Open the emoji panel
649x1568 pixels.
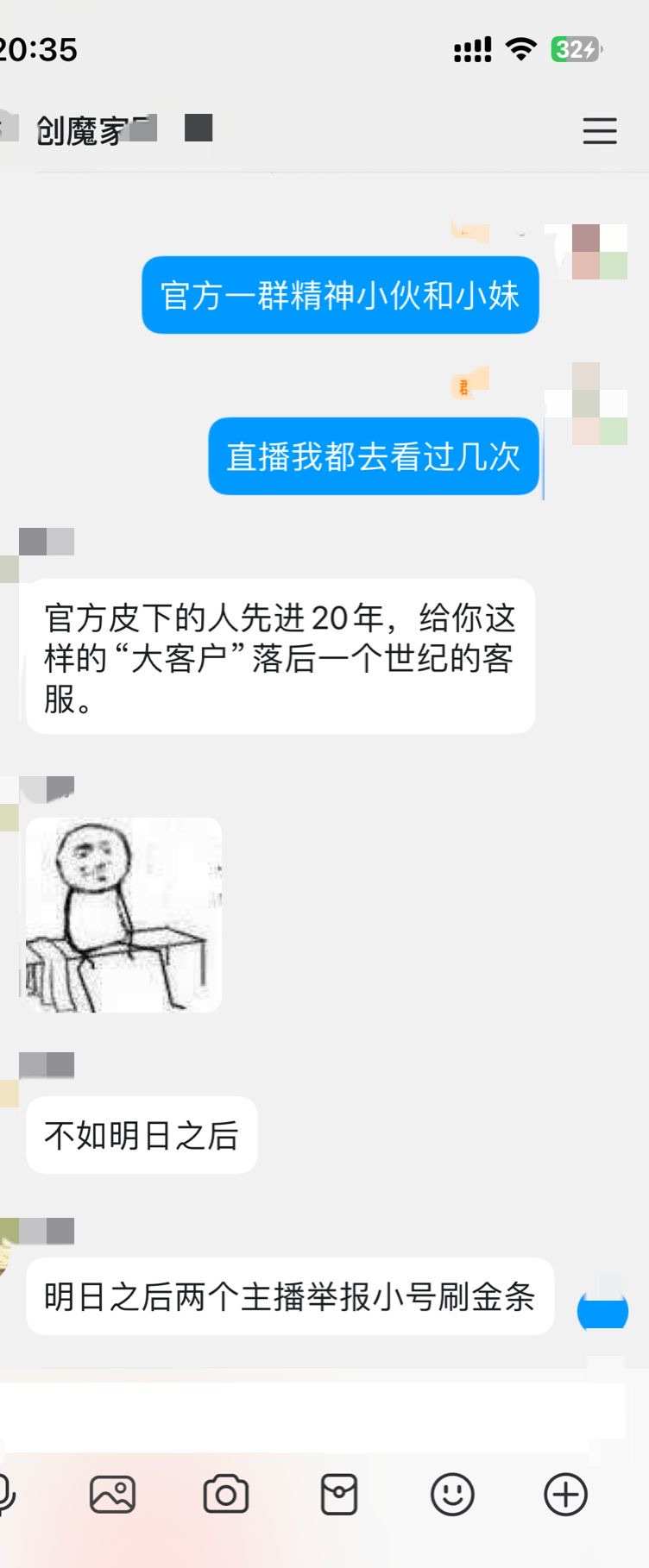[x=452, y=1494]
